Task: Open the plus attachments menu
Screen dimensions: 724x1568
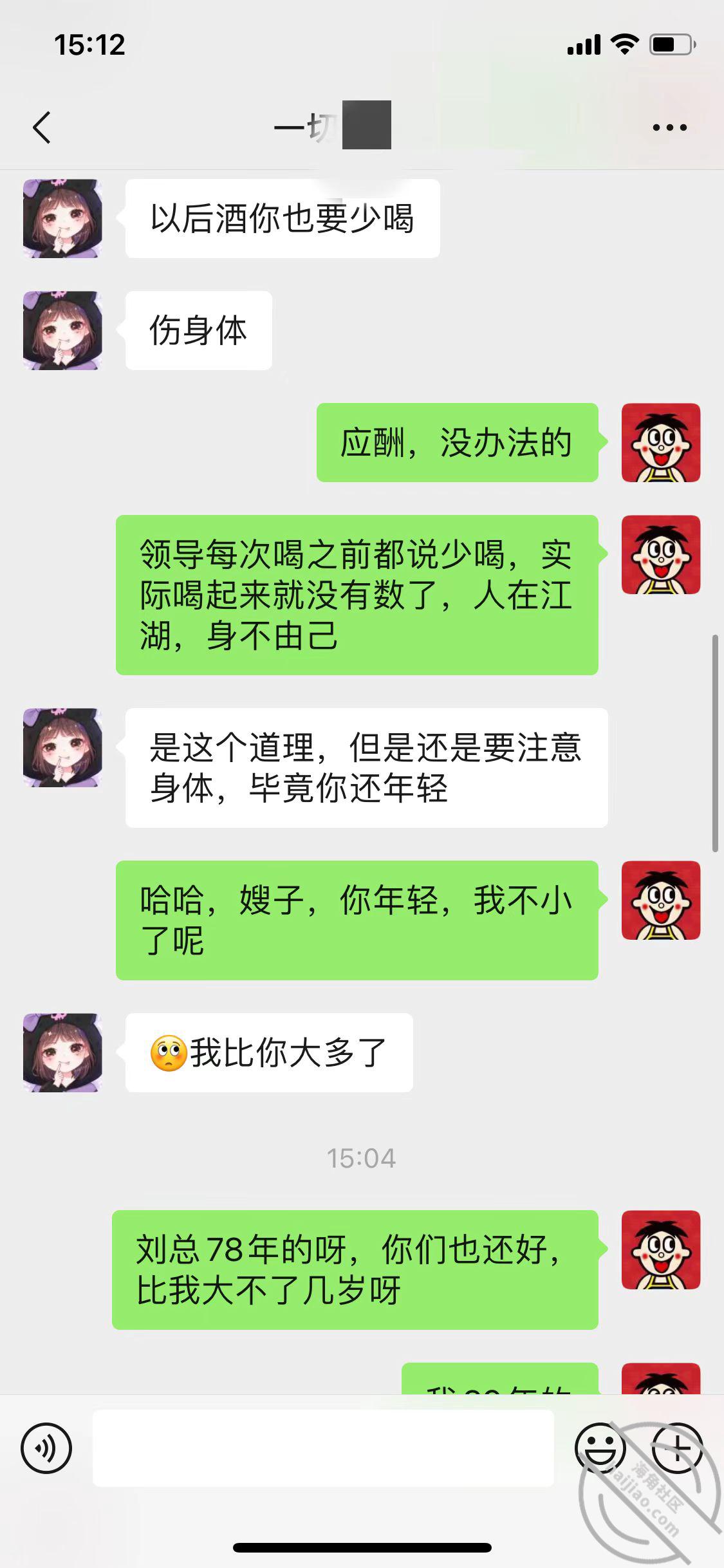Action: coord(677,1448)
